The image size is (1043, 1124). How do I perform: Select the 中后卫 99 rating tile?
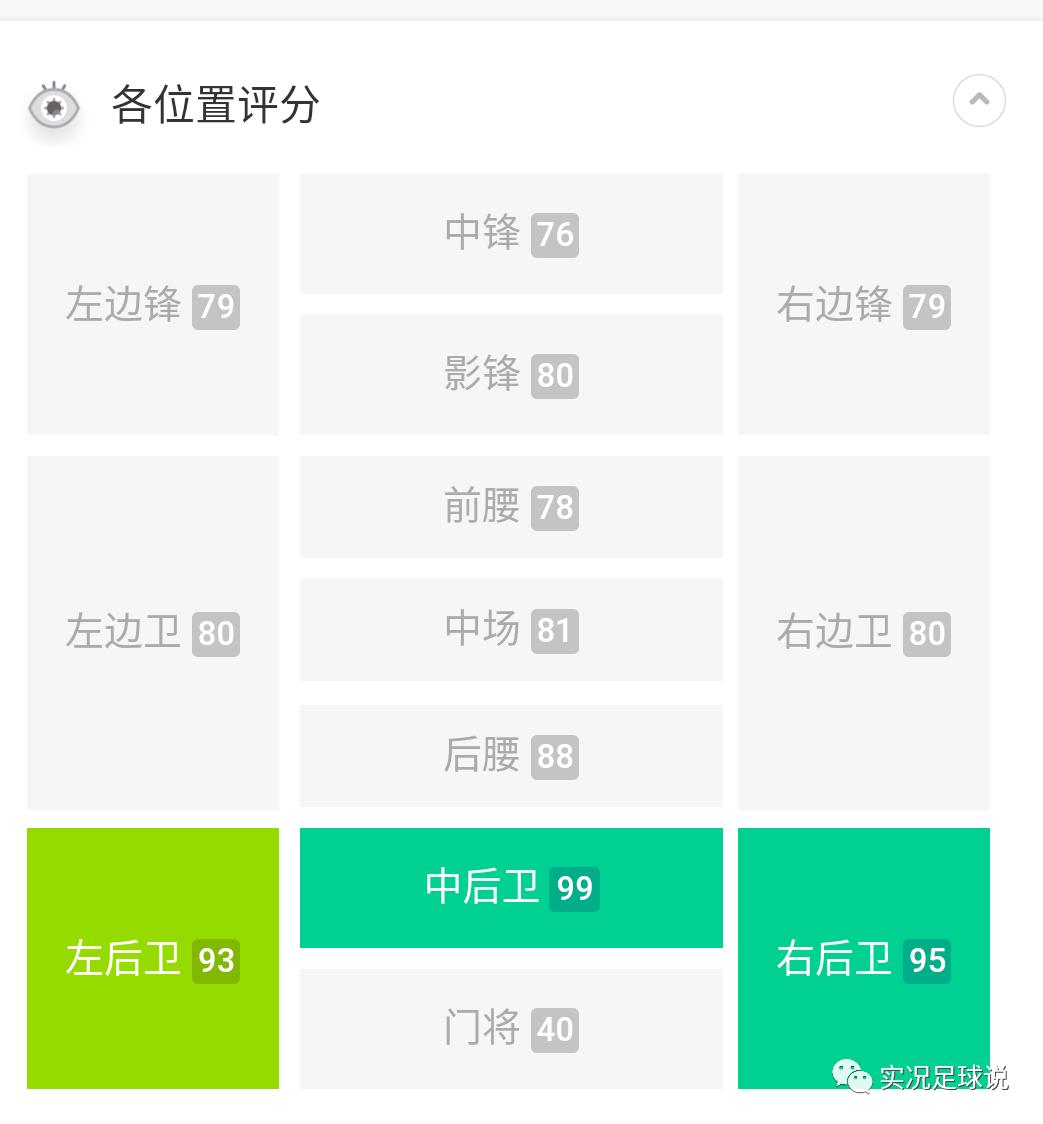click(x=511, y=888)
